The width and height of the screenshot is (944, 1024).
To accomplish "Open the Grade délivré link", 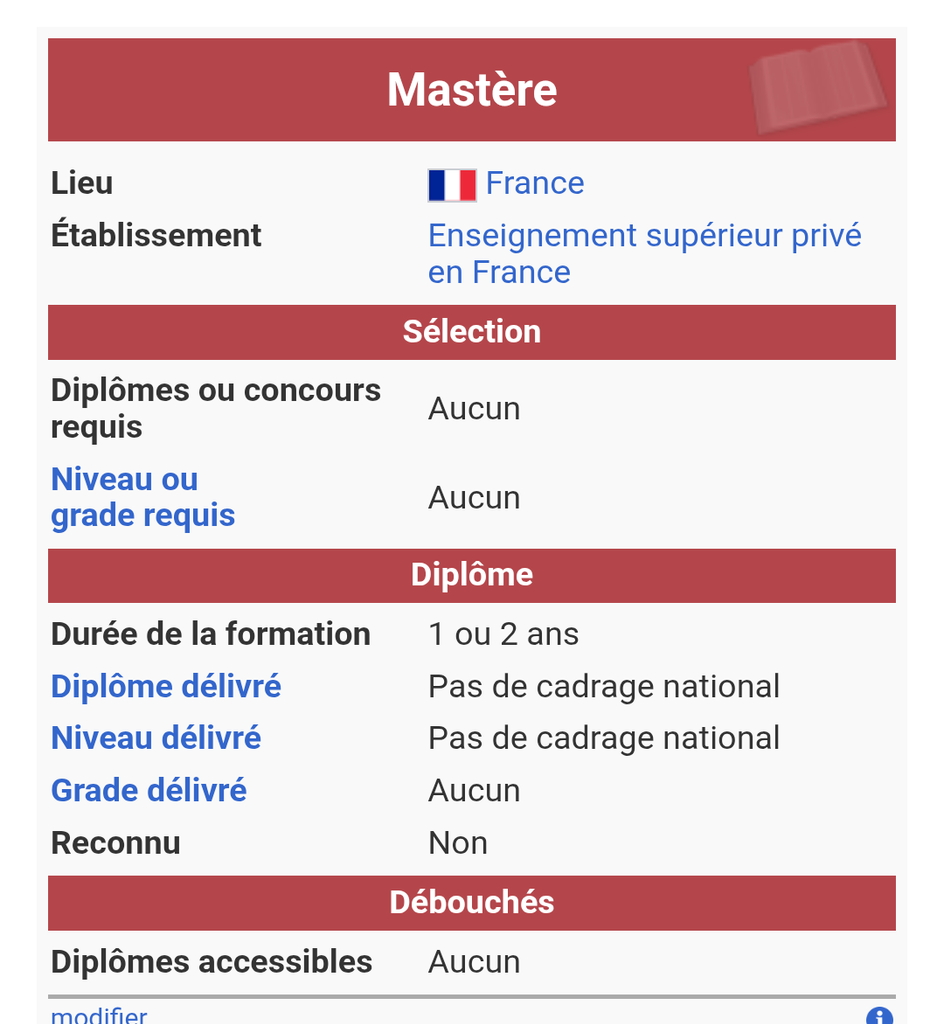I will (149, 790).
